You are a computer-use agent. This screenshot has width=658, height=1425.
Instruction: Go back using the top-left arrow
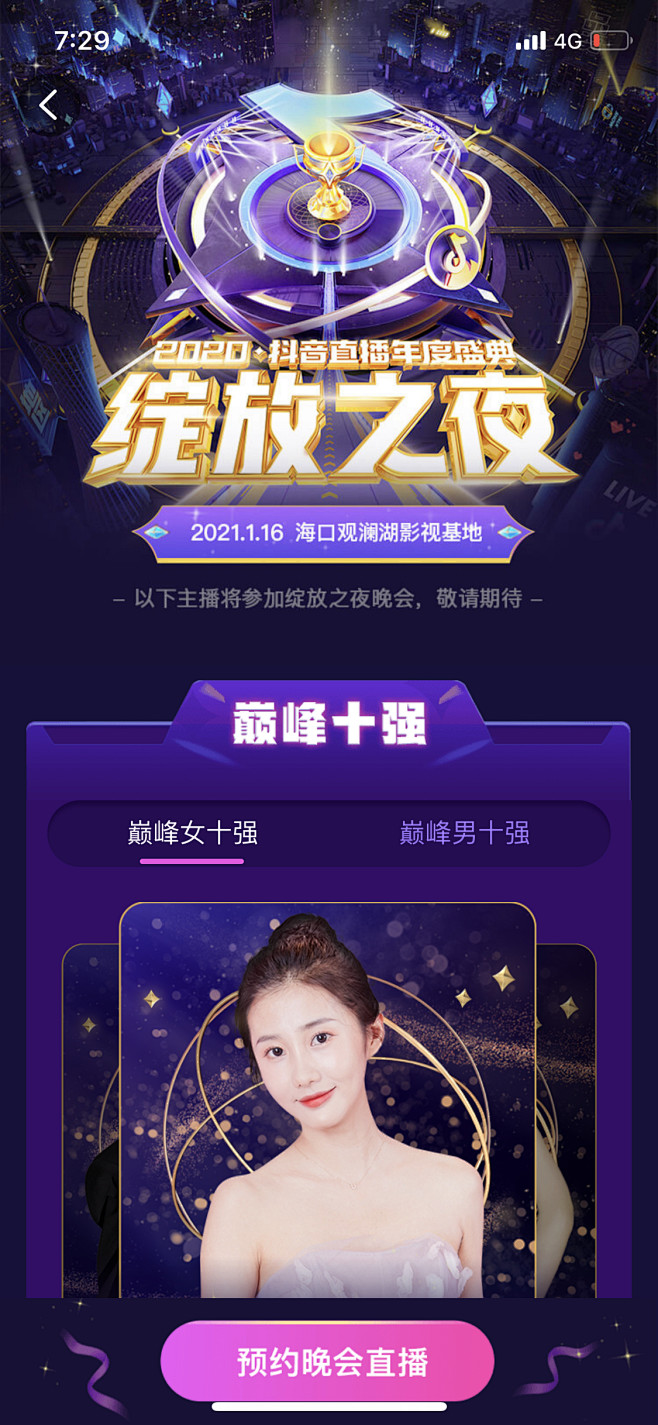coord(48,104)
